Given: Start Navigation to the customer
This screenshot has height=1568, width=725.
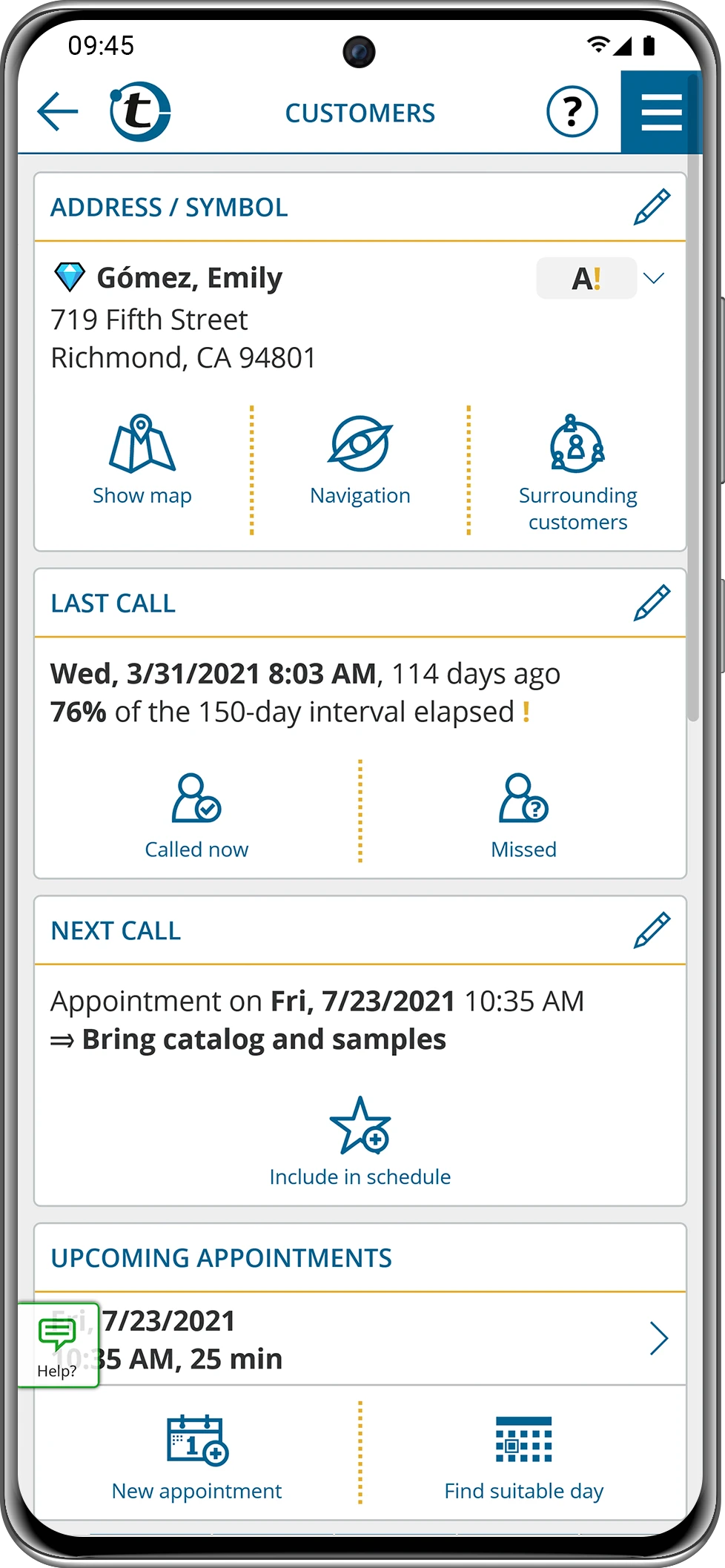Looking at the screenshot, I should pos(360,460).
